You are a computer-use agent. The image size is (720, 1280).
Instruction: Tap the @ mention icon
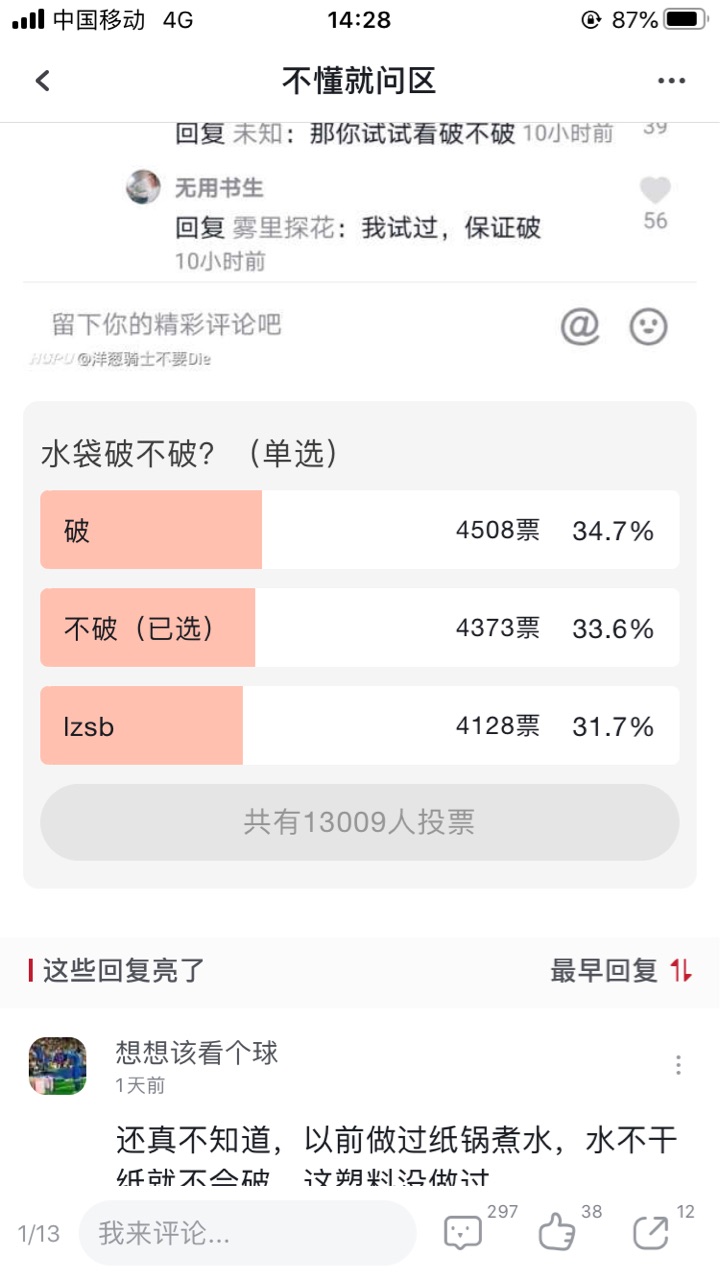tap(580, 326)
